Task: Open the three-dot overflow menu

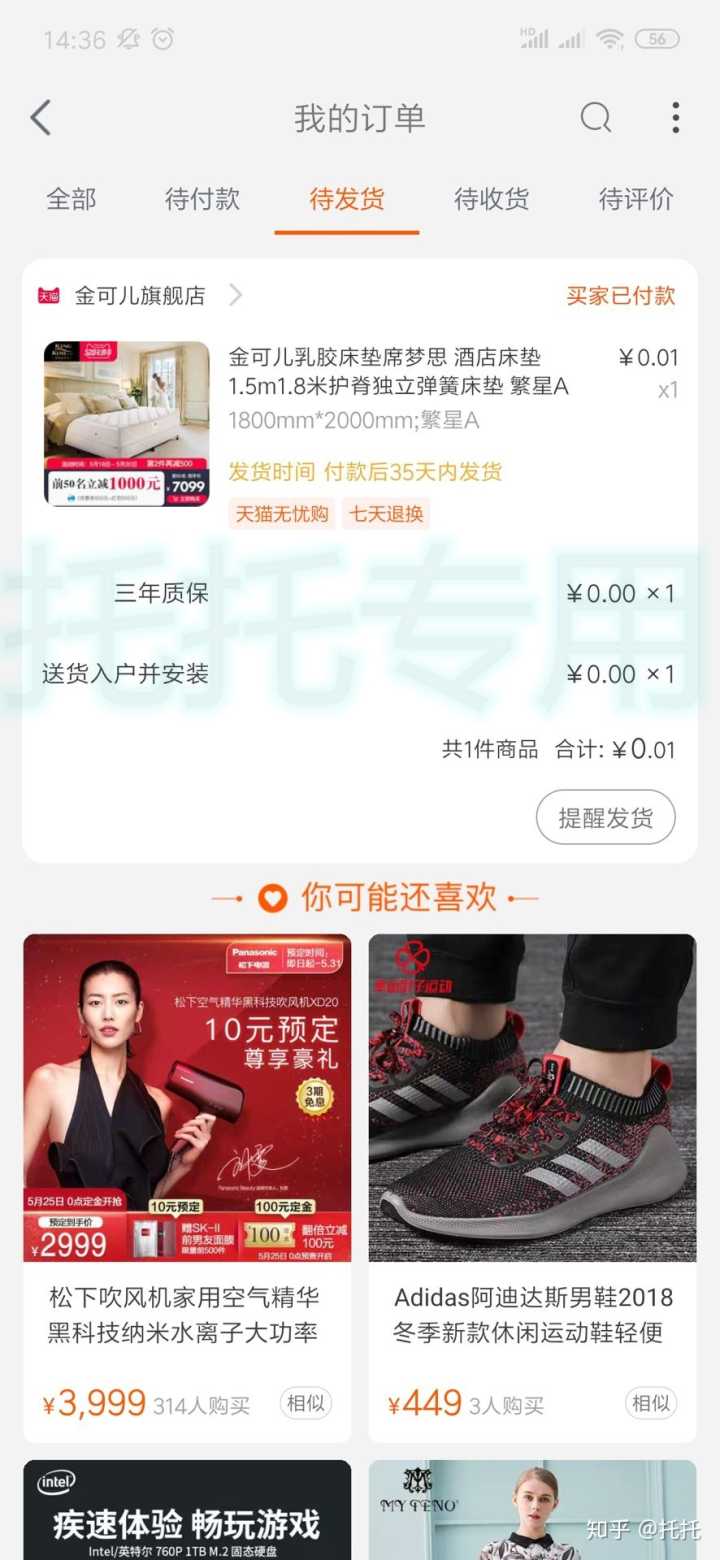Action: click(676, 118)
